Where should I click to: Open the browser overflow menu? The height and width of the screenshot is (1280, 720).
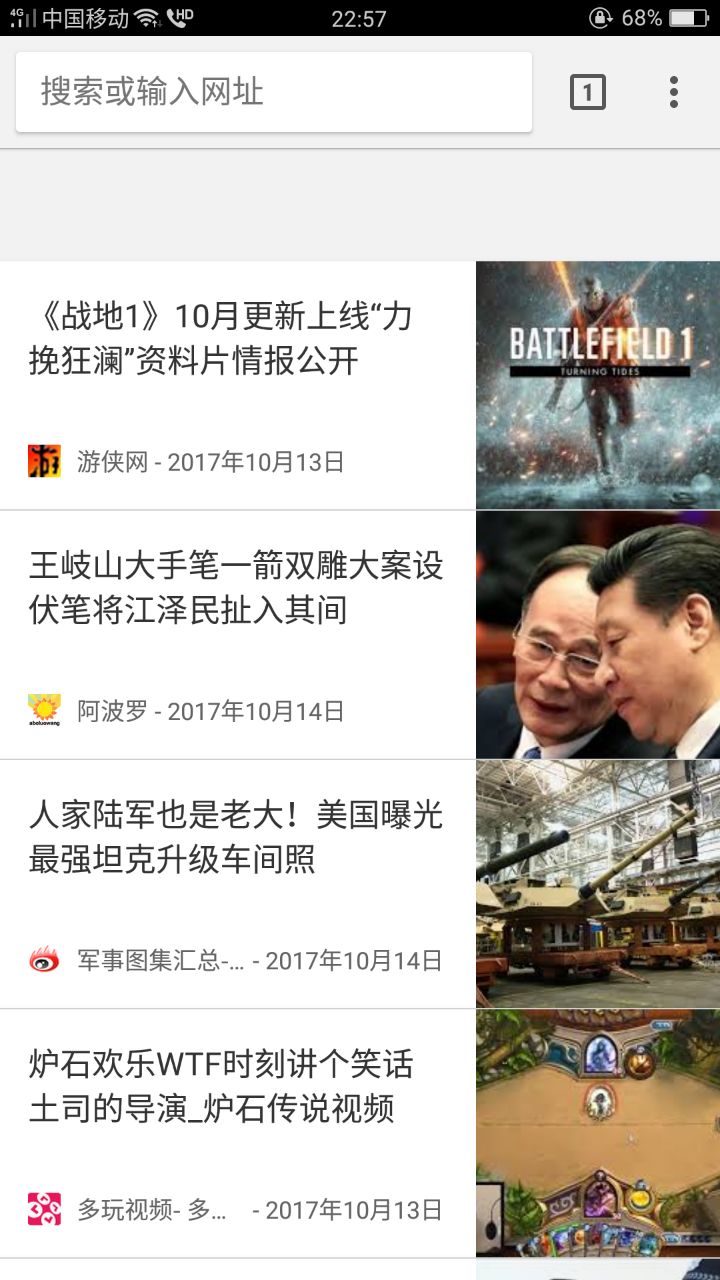[674, 92]
